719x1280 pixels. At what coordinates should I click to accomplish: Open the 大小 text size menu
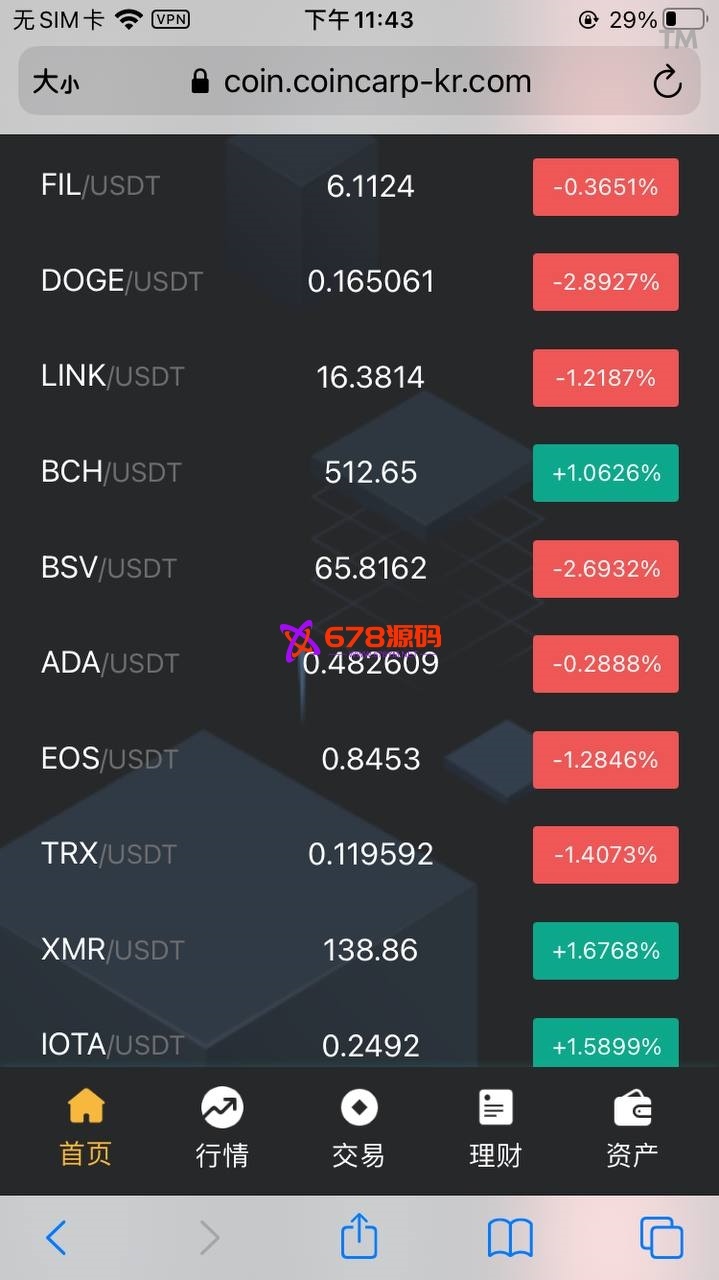tap(56, 82)
